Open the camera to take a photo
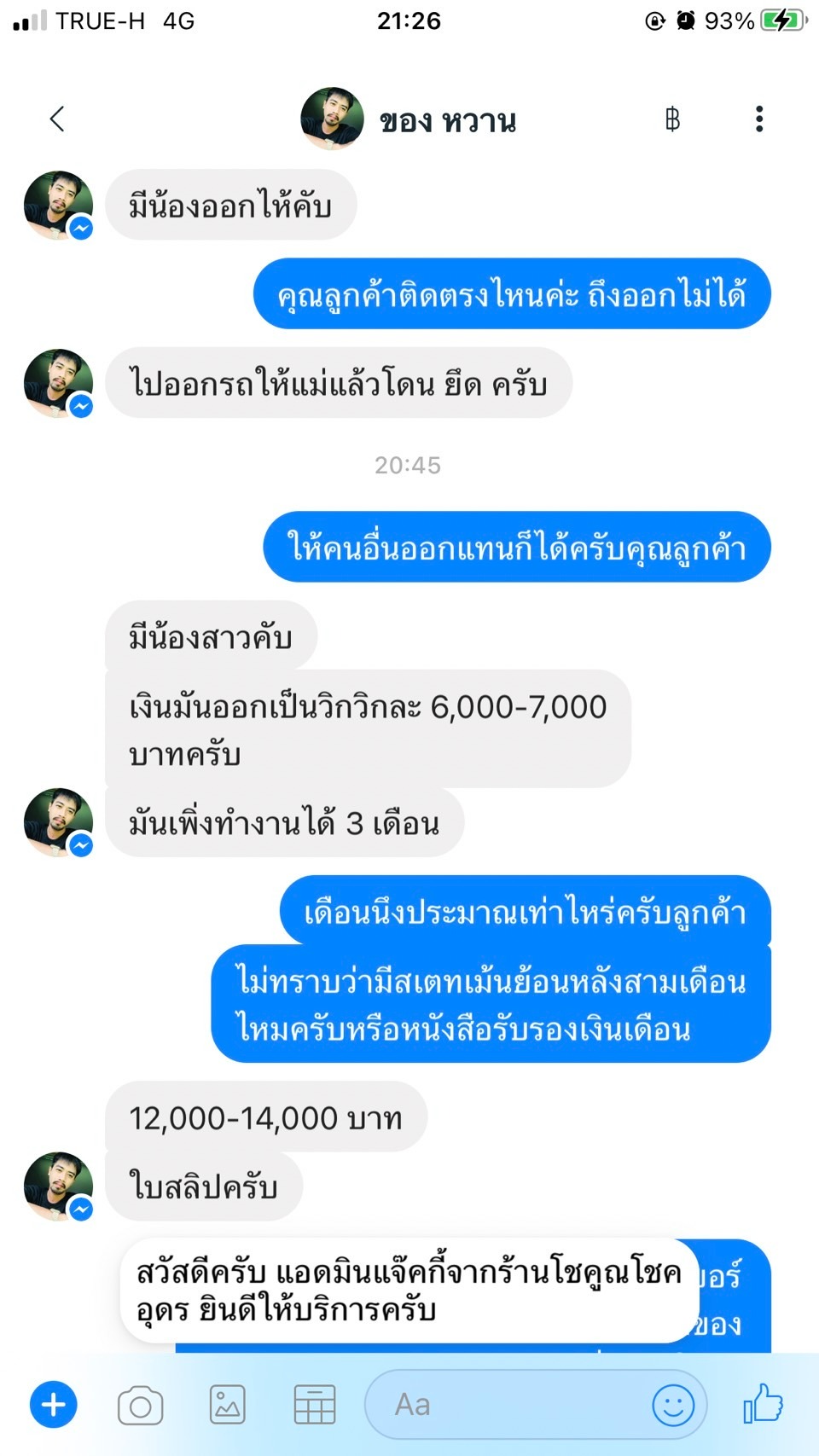Screen dimensions: 819x1456 tap(141, 1406)
